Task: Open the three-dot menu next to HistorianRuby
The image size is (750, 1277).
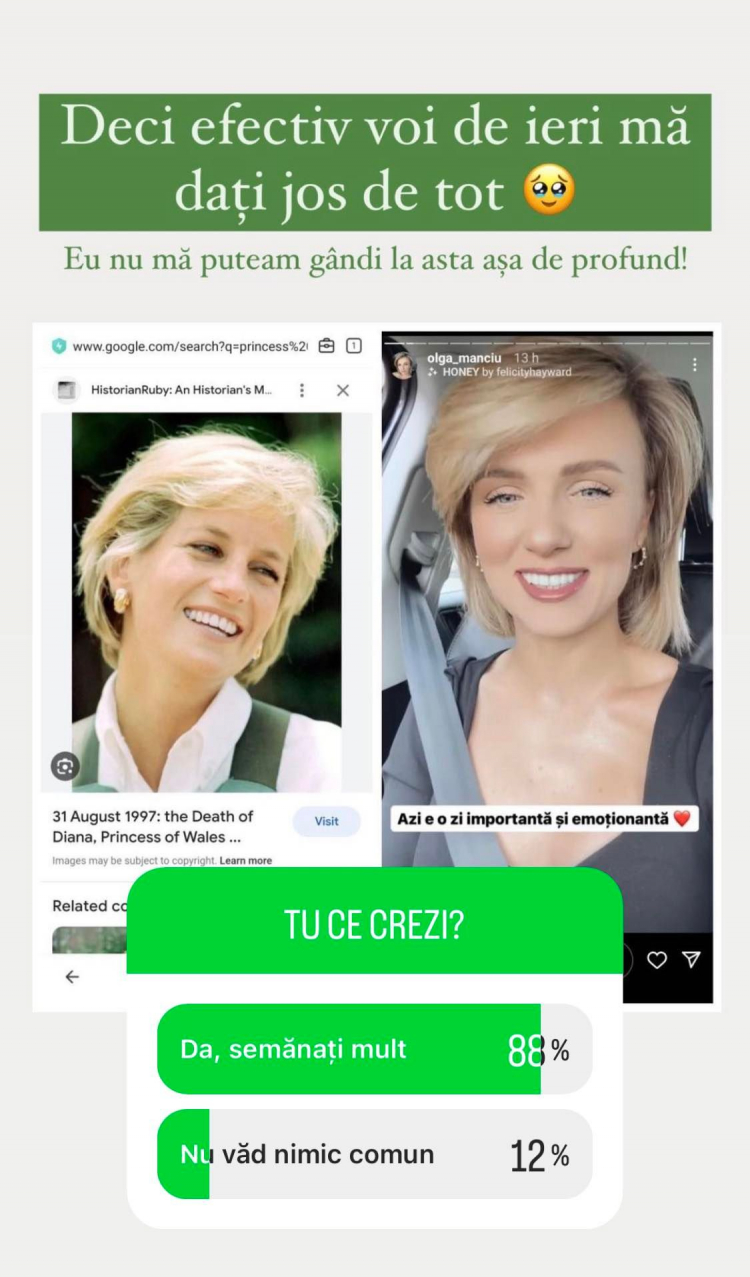Action: pyautogui.click(x=302, y=390)
